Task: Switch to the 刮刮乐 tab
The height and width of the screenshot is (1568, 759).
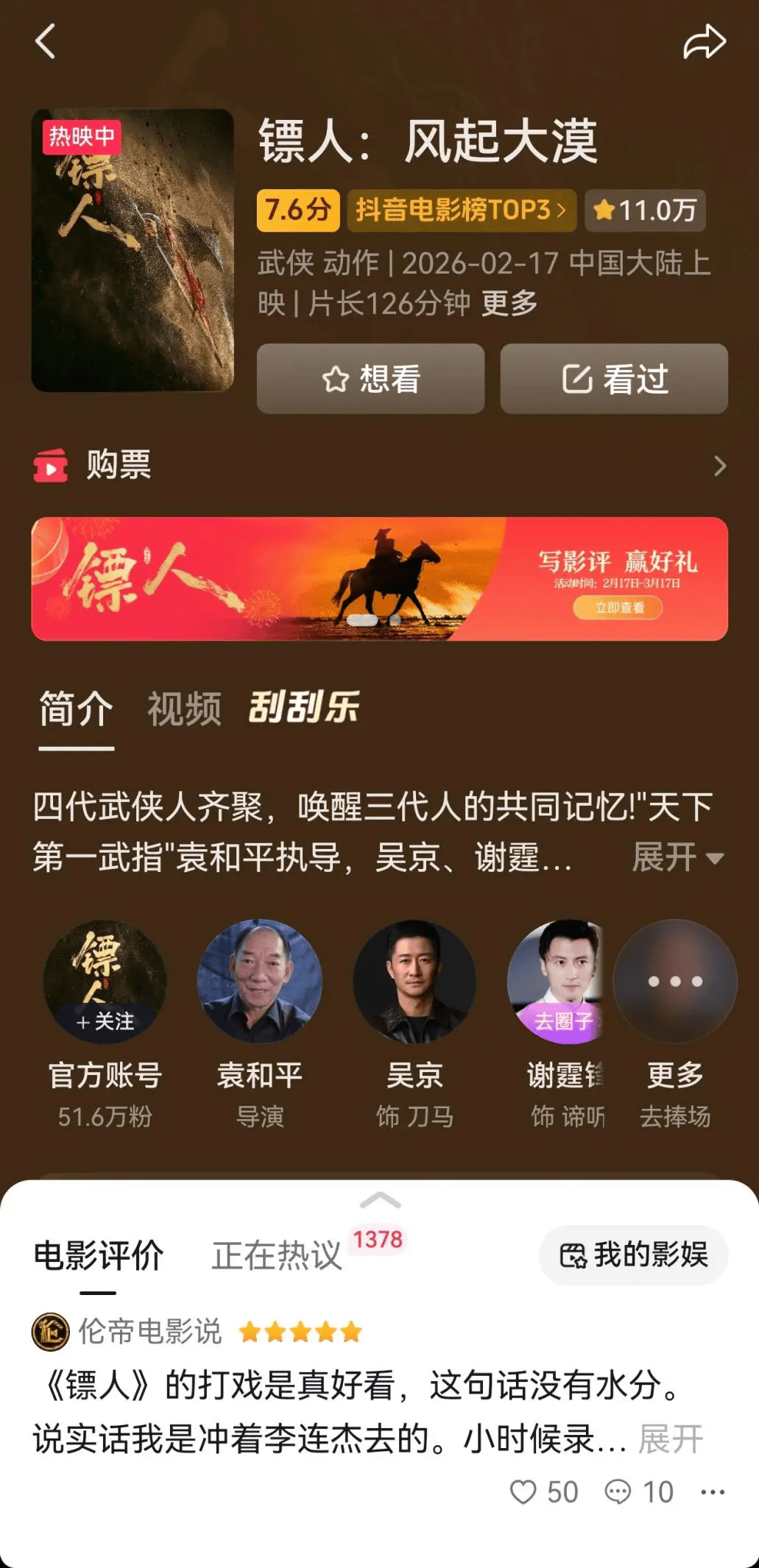Action: [303, 708]
